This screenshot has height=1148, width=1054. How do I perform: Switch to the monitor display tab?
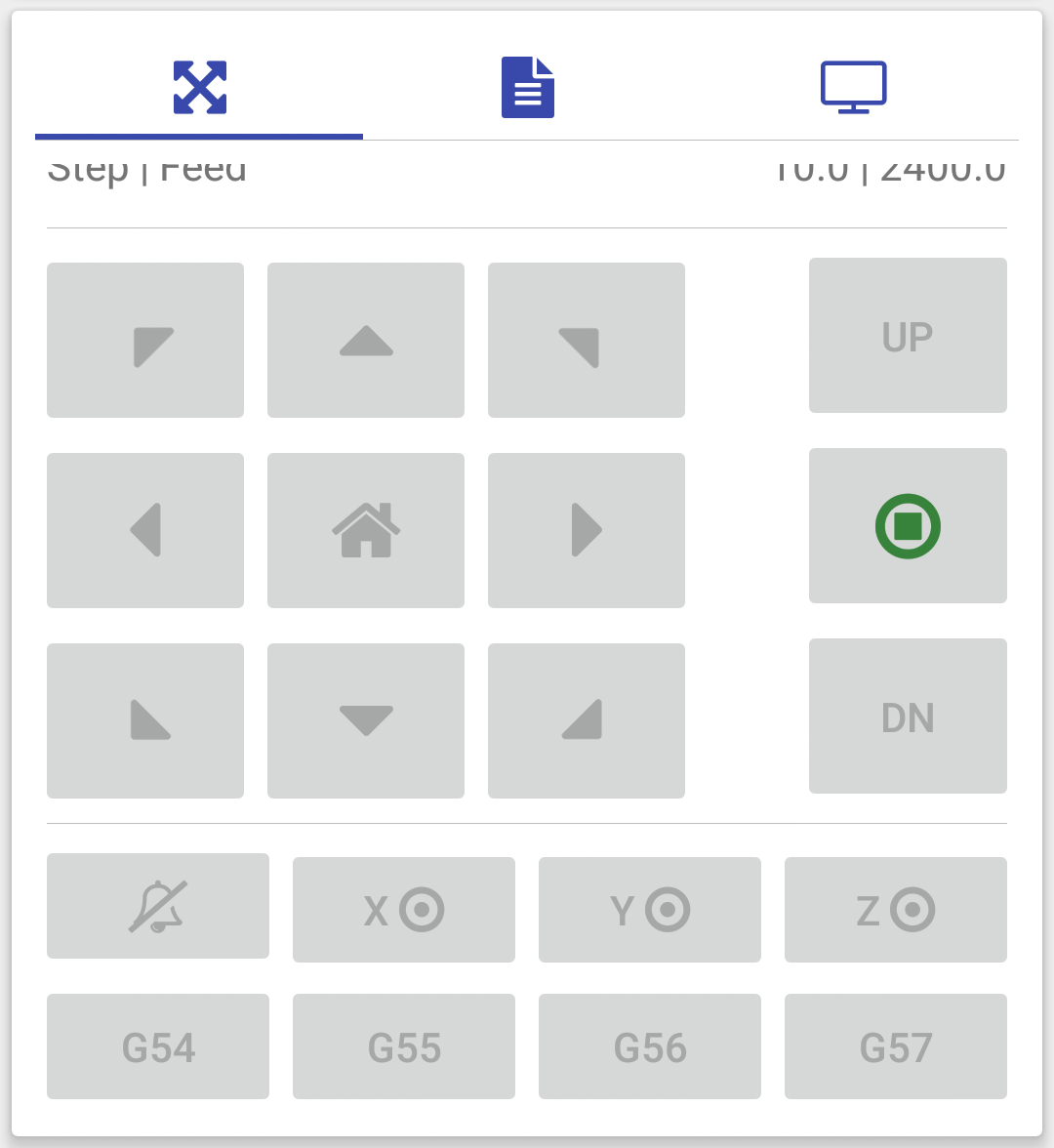coord(853,88)
